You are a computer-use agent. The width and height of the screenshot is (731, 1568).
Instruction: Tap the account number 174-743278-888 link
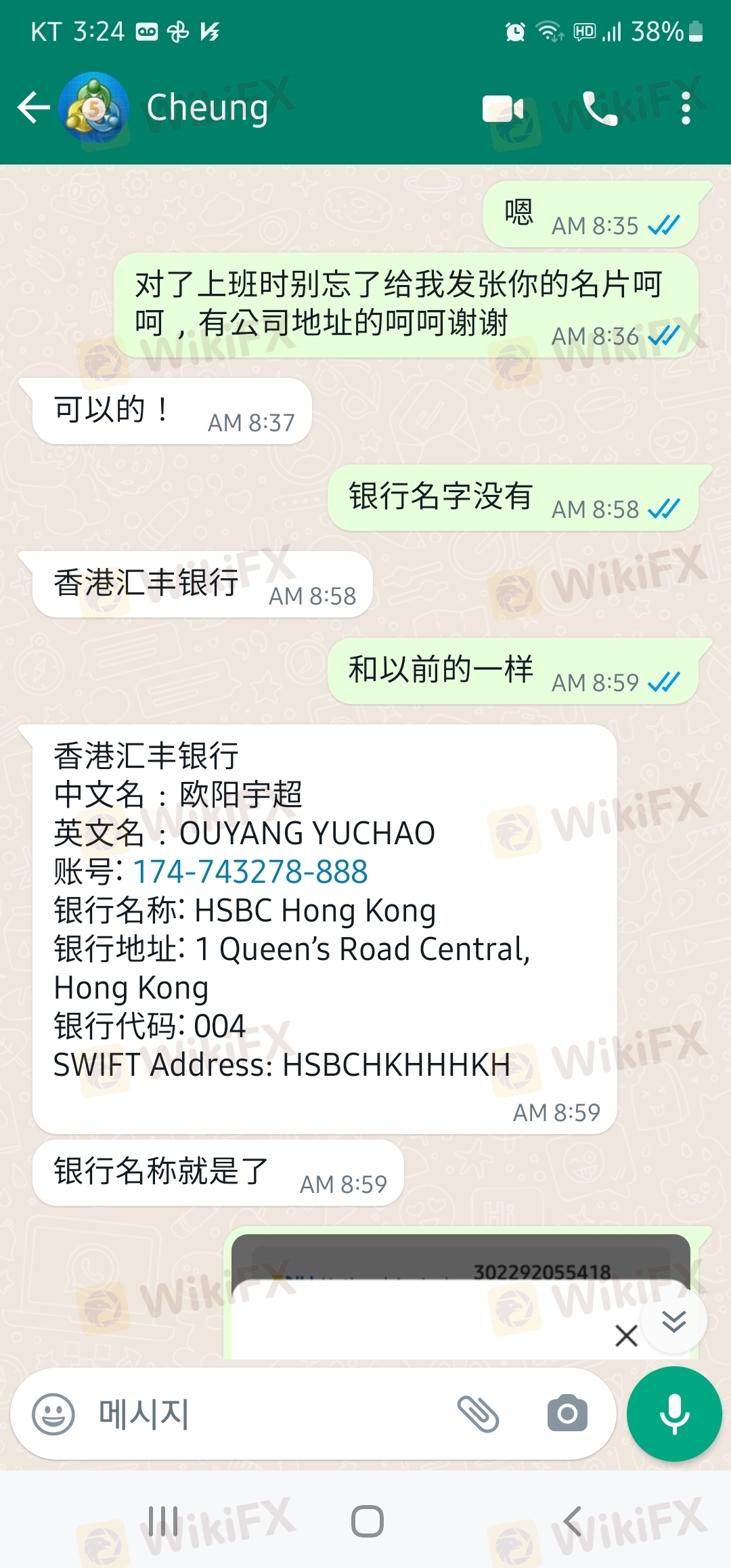(250, 872)
